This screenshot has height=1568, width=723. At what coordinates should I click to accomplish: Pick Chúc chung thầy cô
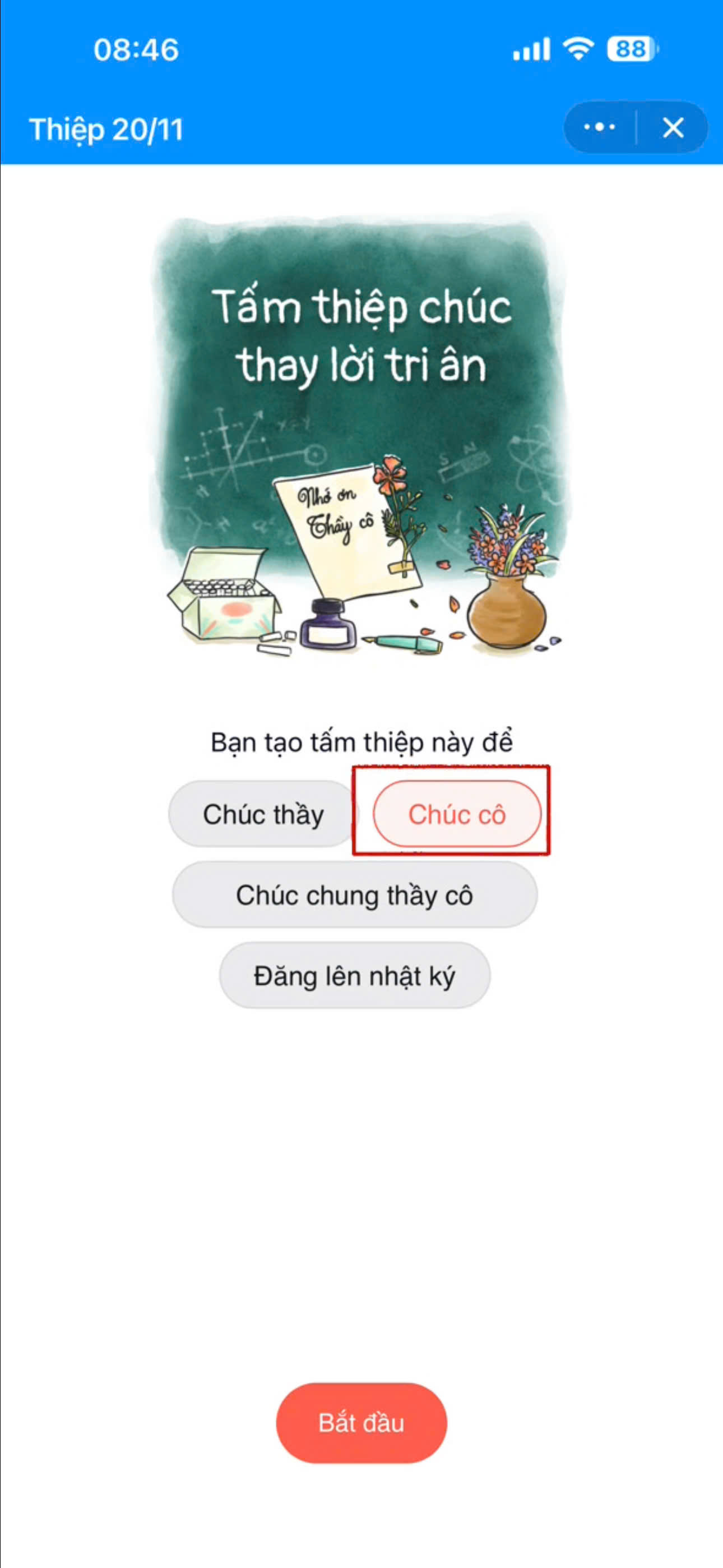pyautogui.click(x=354, y=896)
